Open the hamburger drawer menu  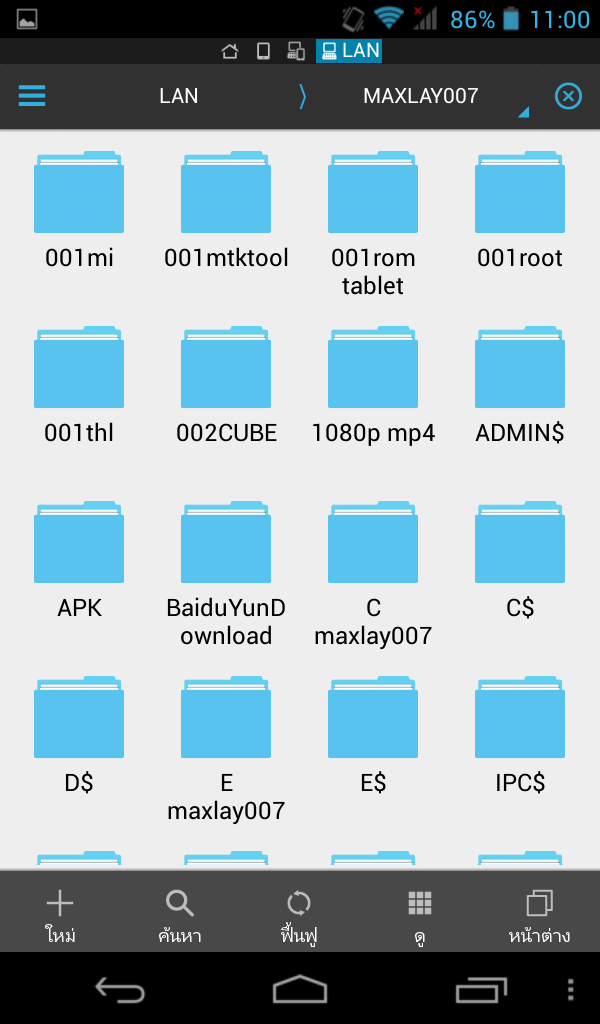[x=32, y=96]
